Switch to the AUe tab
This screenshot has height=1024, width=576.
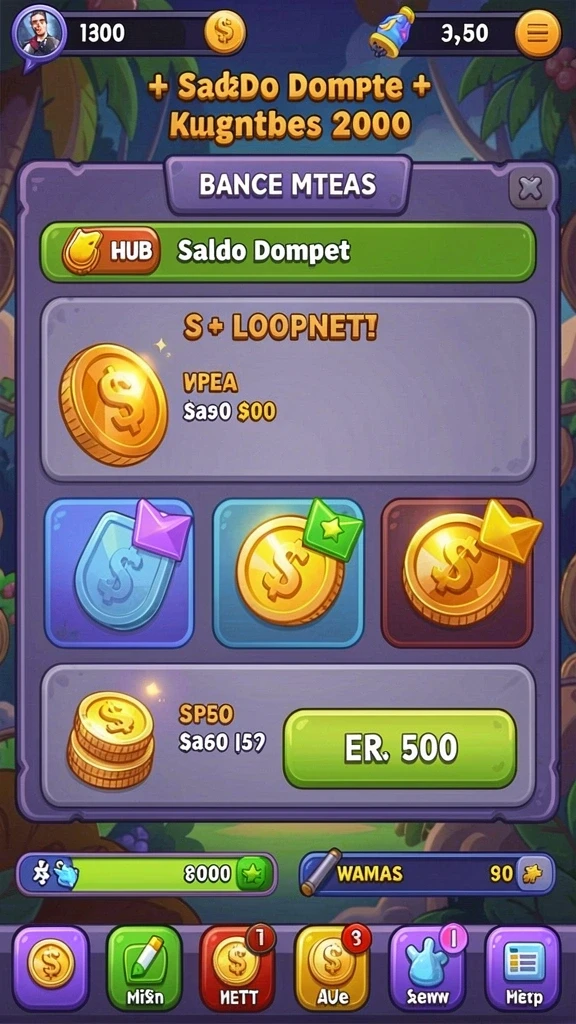(332, 967)
